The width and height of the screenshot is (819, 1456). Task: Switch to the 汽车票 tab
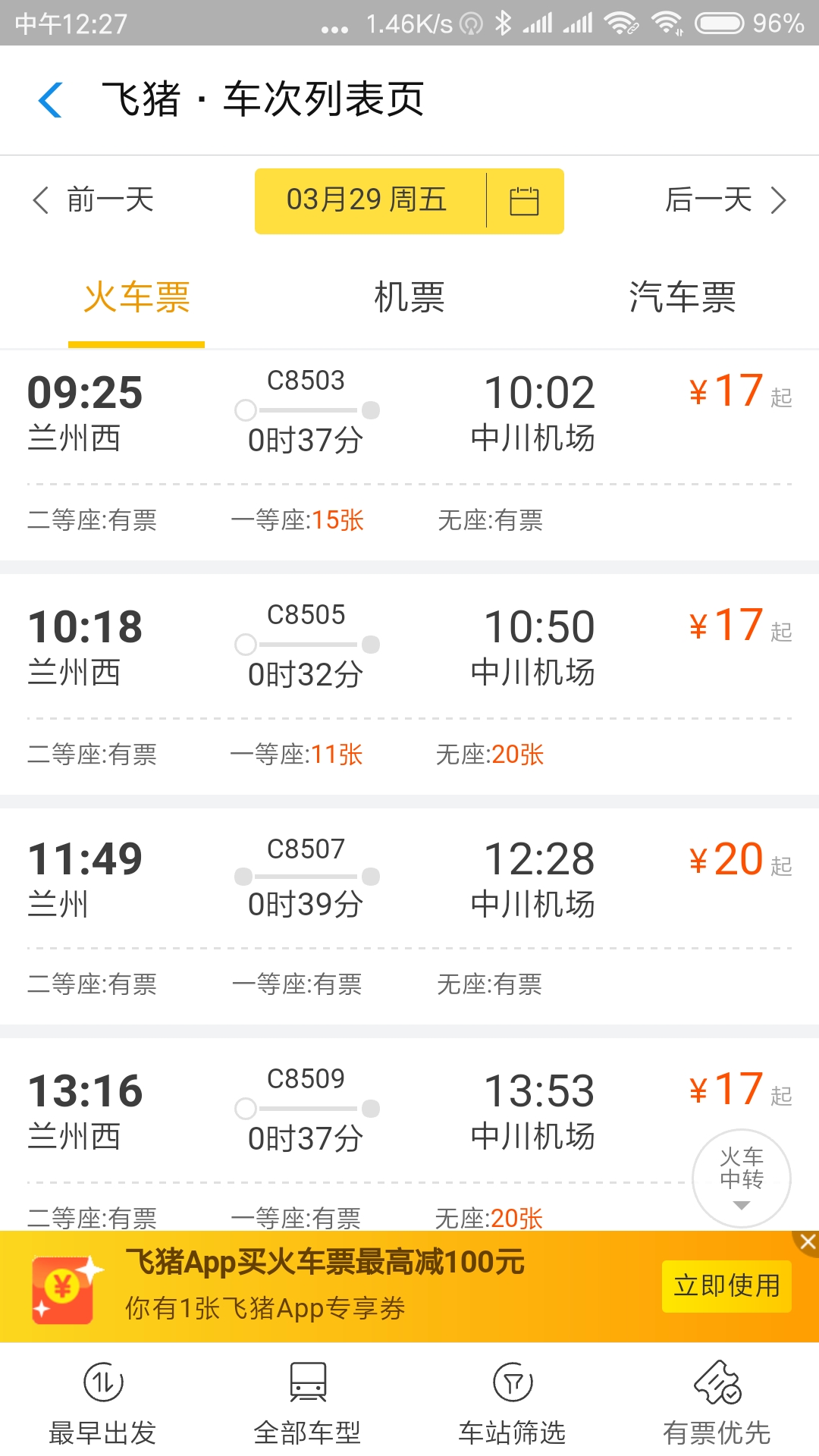pos(682,297)
